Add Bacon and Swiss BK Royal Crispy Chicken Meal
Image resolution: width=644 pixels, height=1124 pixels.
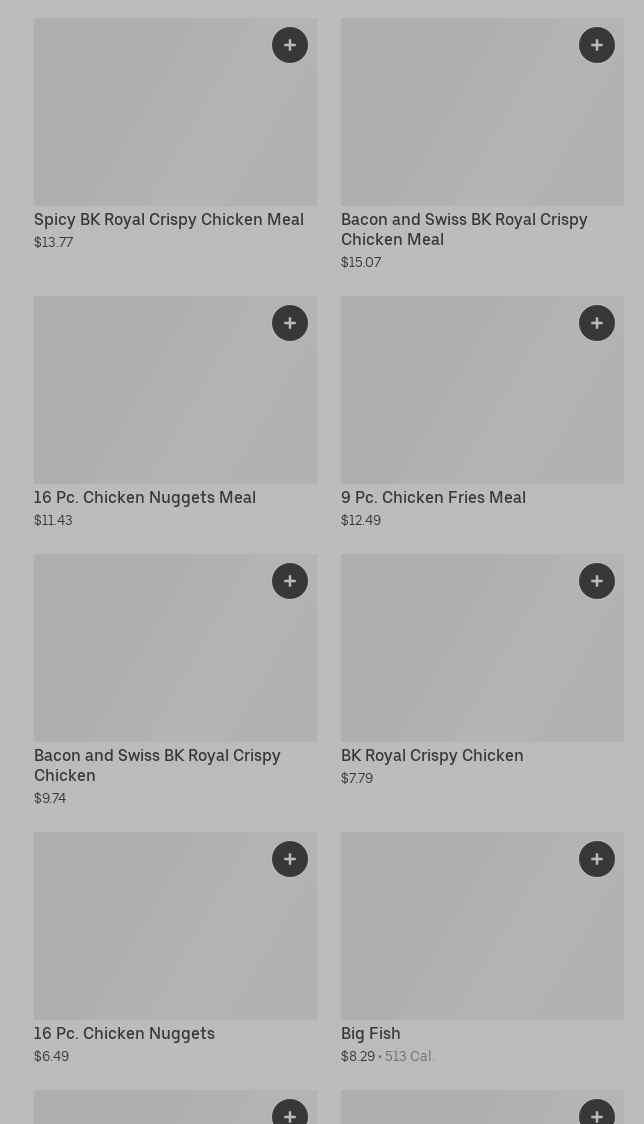click(597, 45)
